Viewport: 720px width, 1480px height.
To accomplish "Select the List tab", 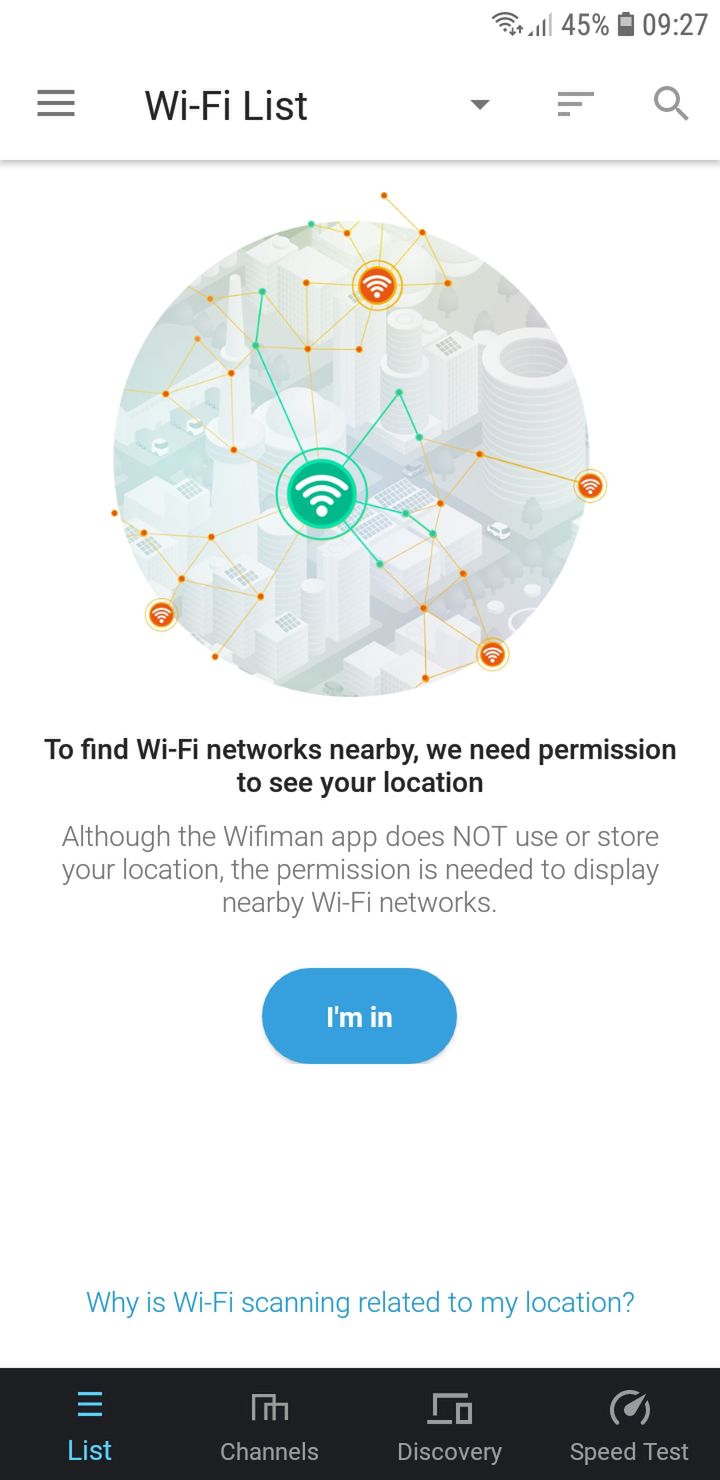I will click(90, 1425).
